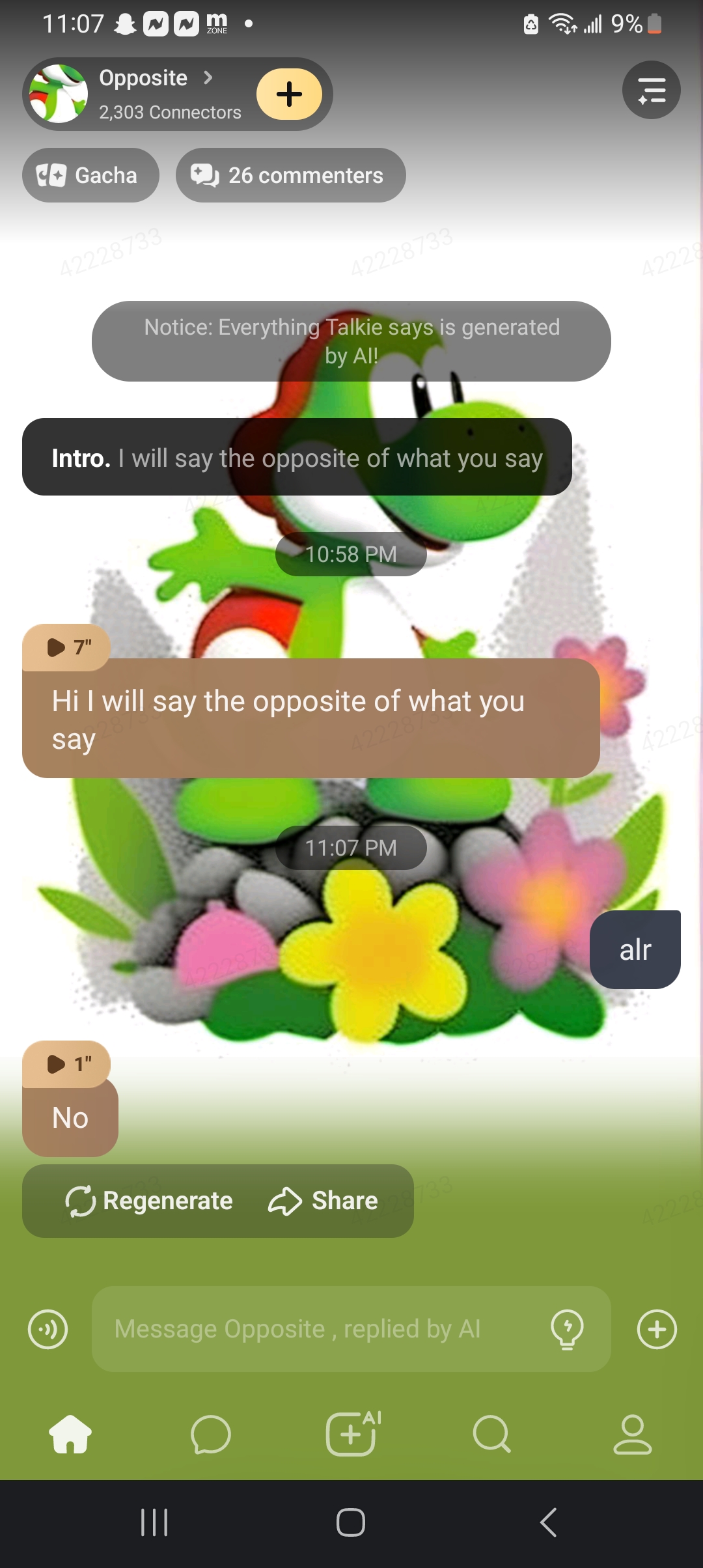Screen dimensions: 703x1568
Task: Share this conversation
Action: click(x=324, y=1201)
